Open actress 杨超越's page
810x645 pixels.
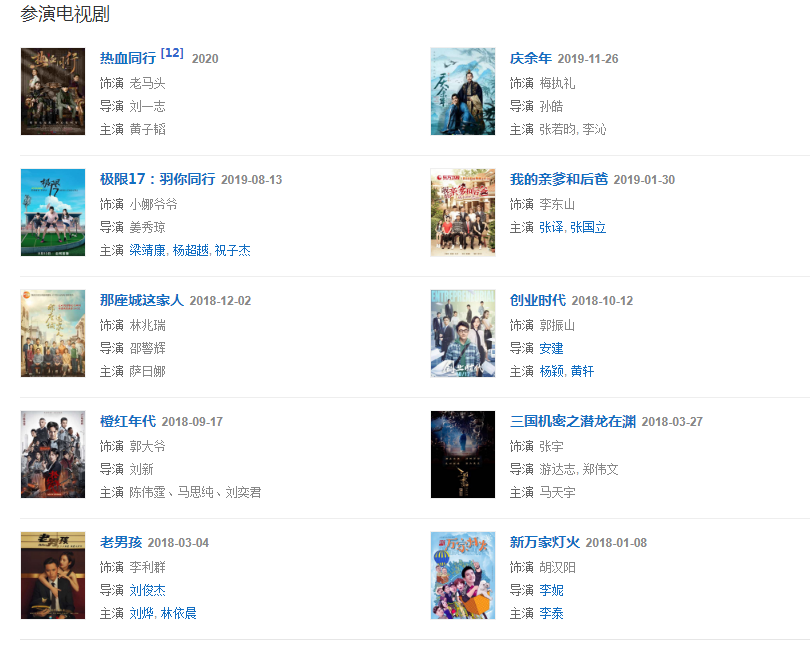coord(190,251)
